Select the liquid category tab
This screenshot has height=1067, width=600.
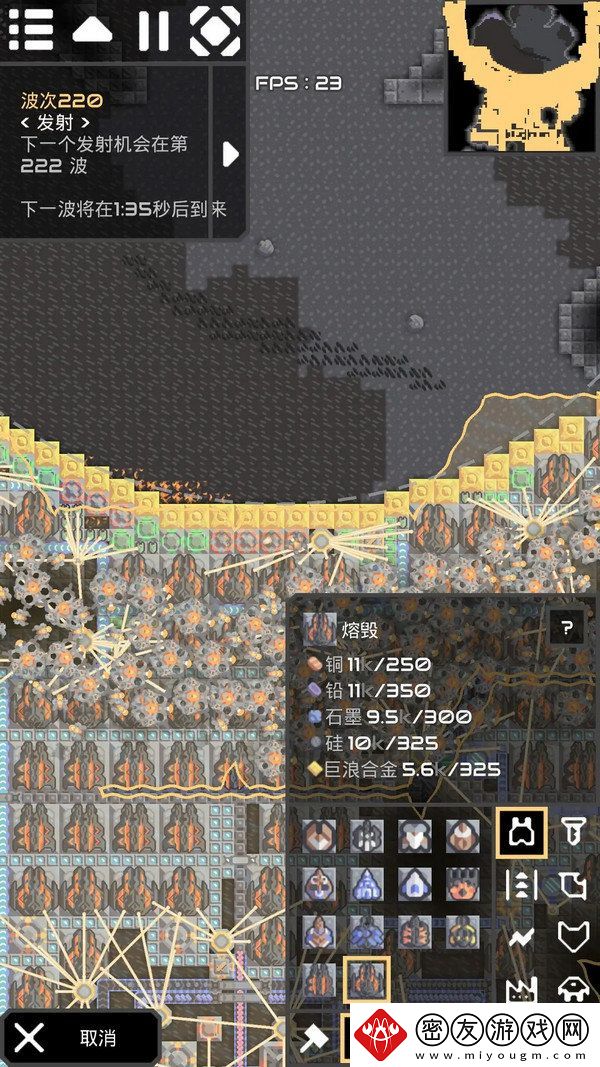coord(572,884)
